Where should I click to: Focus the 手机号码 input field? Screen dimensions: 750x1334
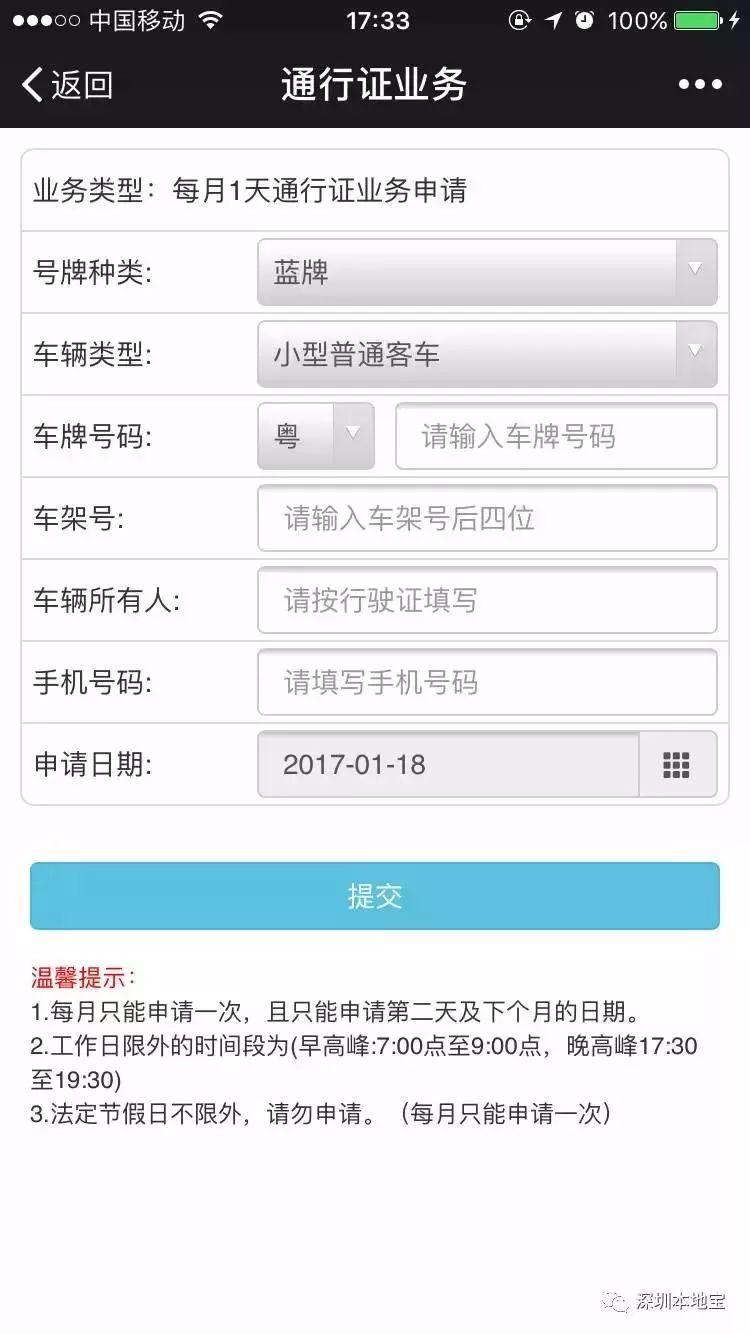tap(487, 682)
